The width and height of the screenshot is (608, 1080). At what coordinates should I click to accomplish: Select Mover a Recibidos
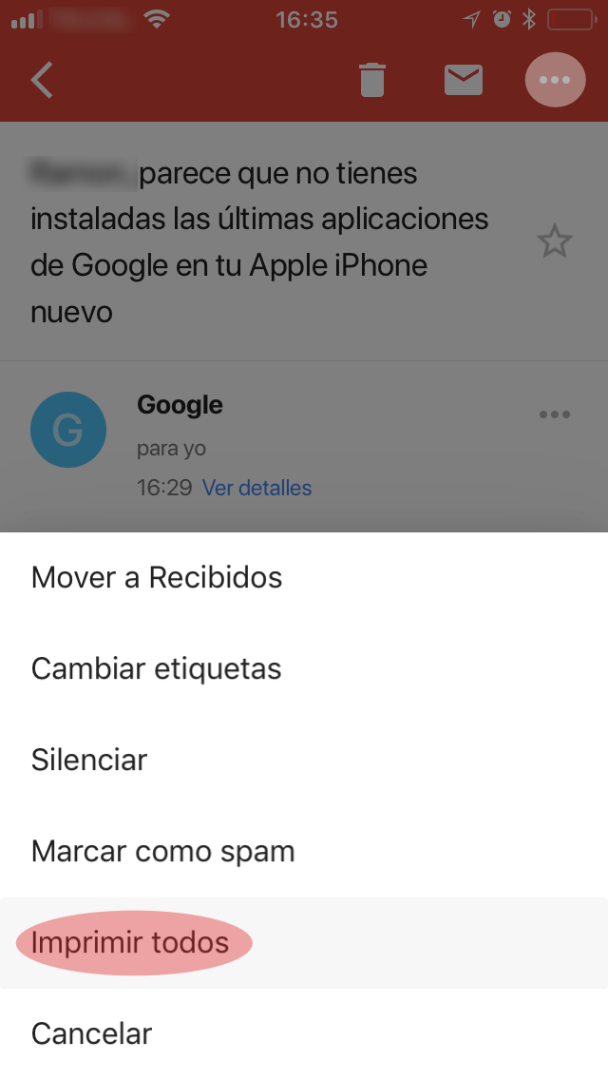point(157,577)
